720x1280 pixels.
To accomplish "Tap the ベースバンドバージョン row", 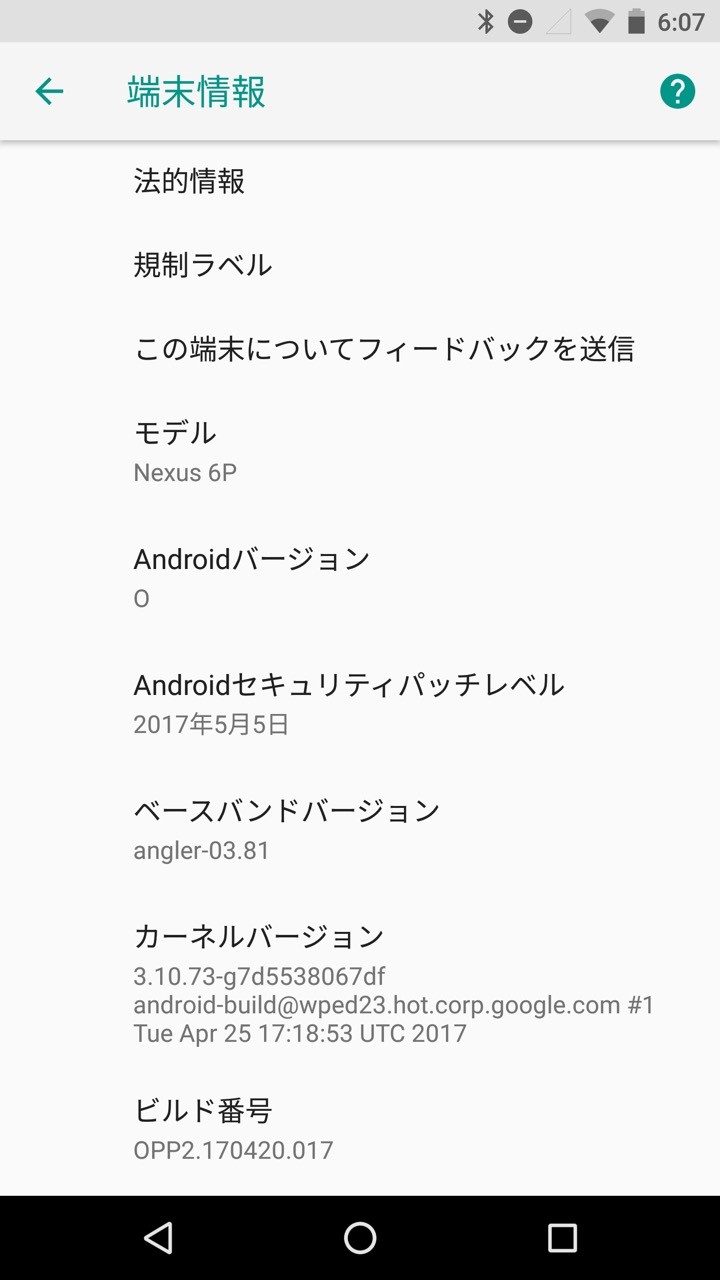I will (x=360, y=831).
